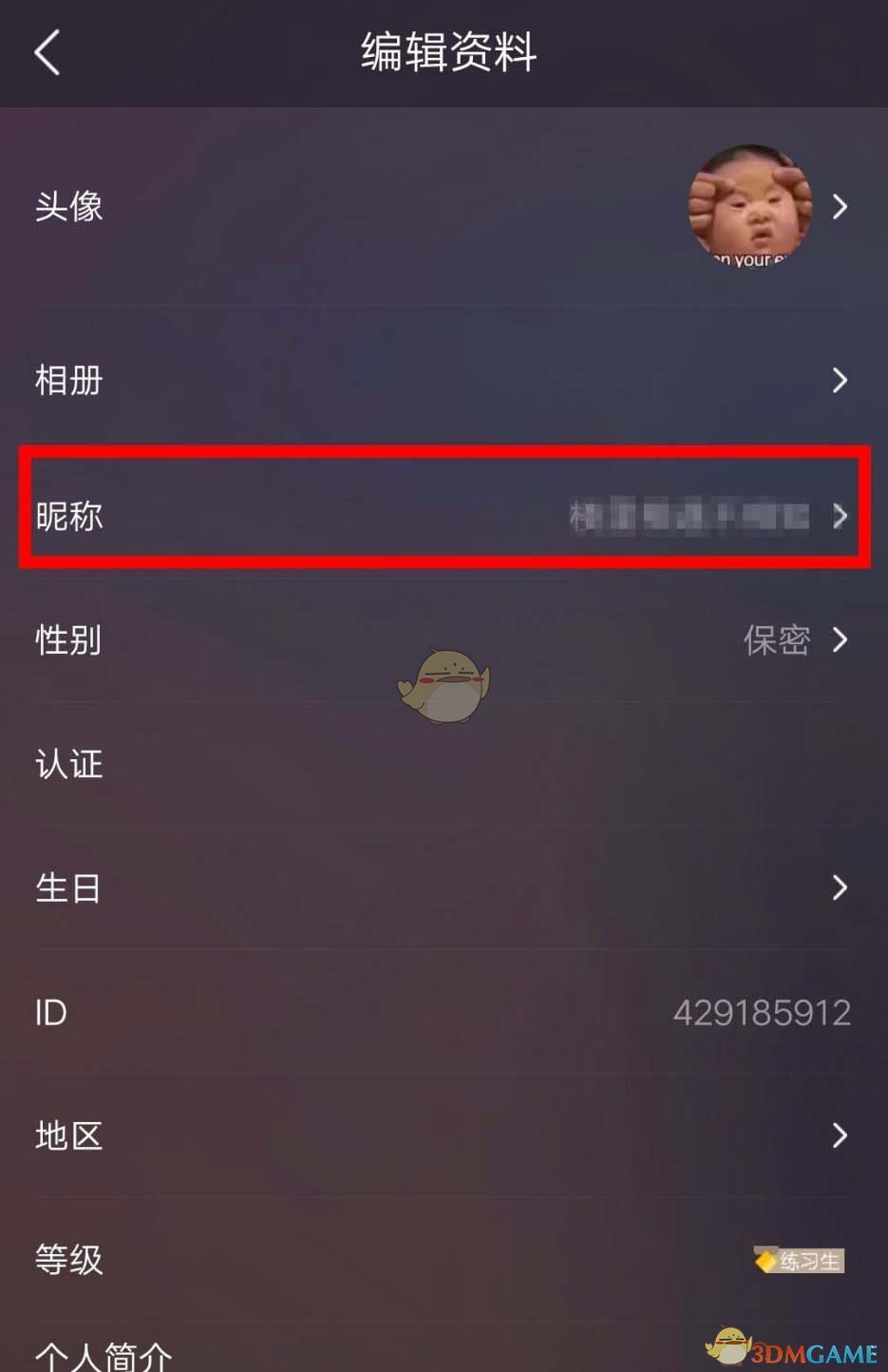The width and height of the screenshot is (888, 1372).
Task: Set the 生日 birthday
Action: pyautogui.click(x=443, y=887)
